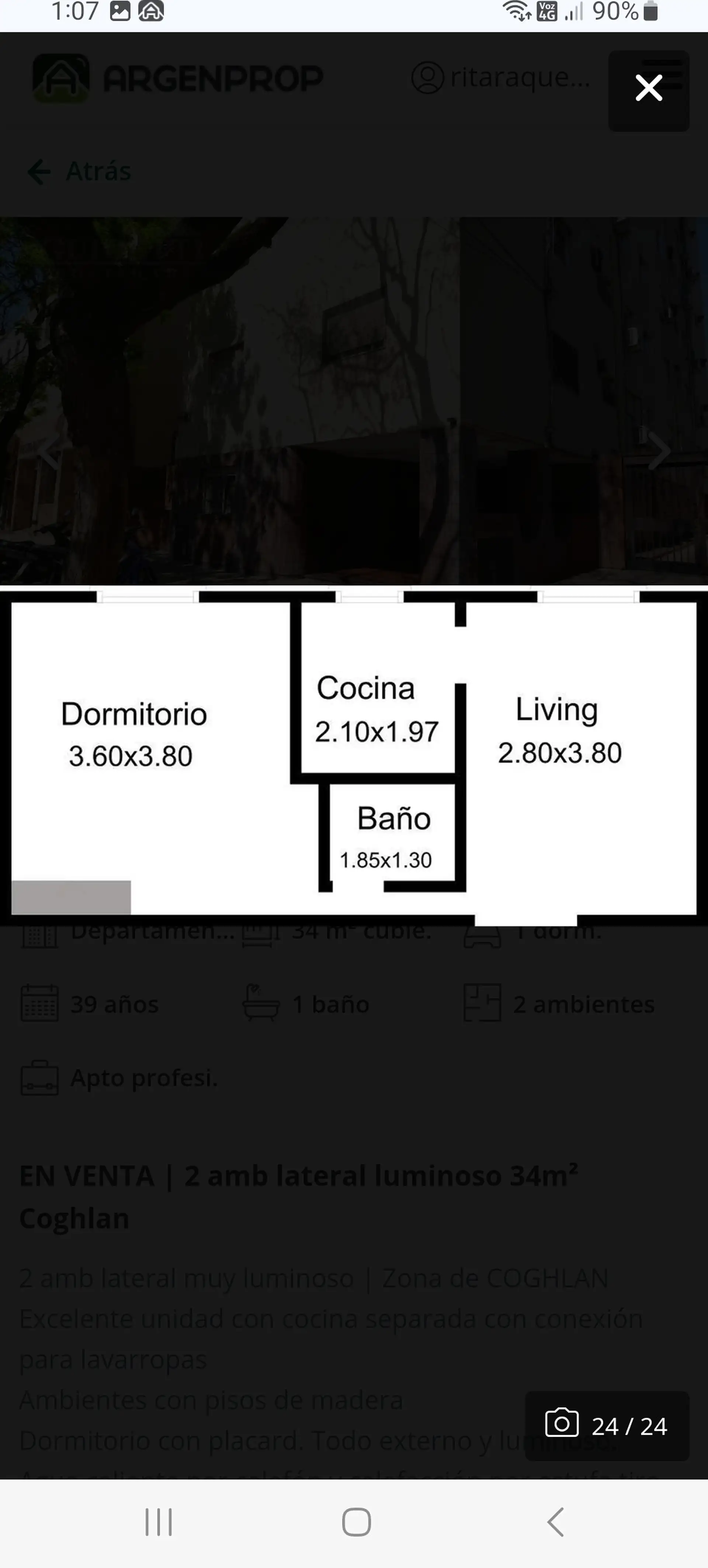Go to the next photo

tap(659, 452)
